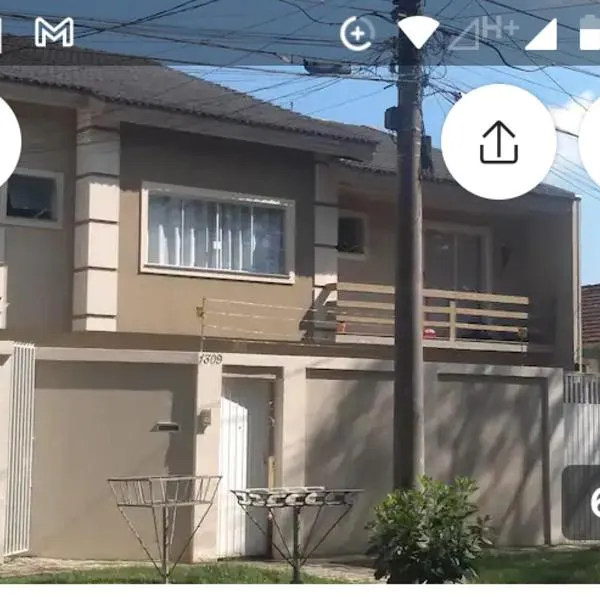Go back using the left round button
600x600 pixels.
(5, 142)
